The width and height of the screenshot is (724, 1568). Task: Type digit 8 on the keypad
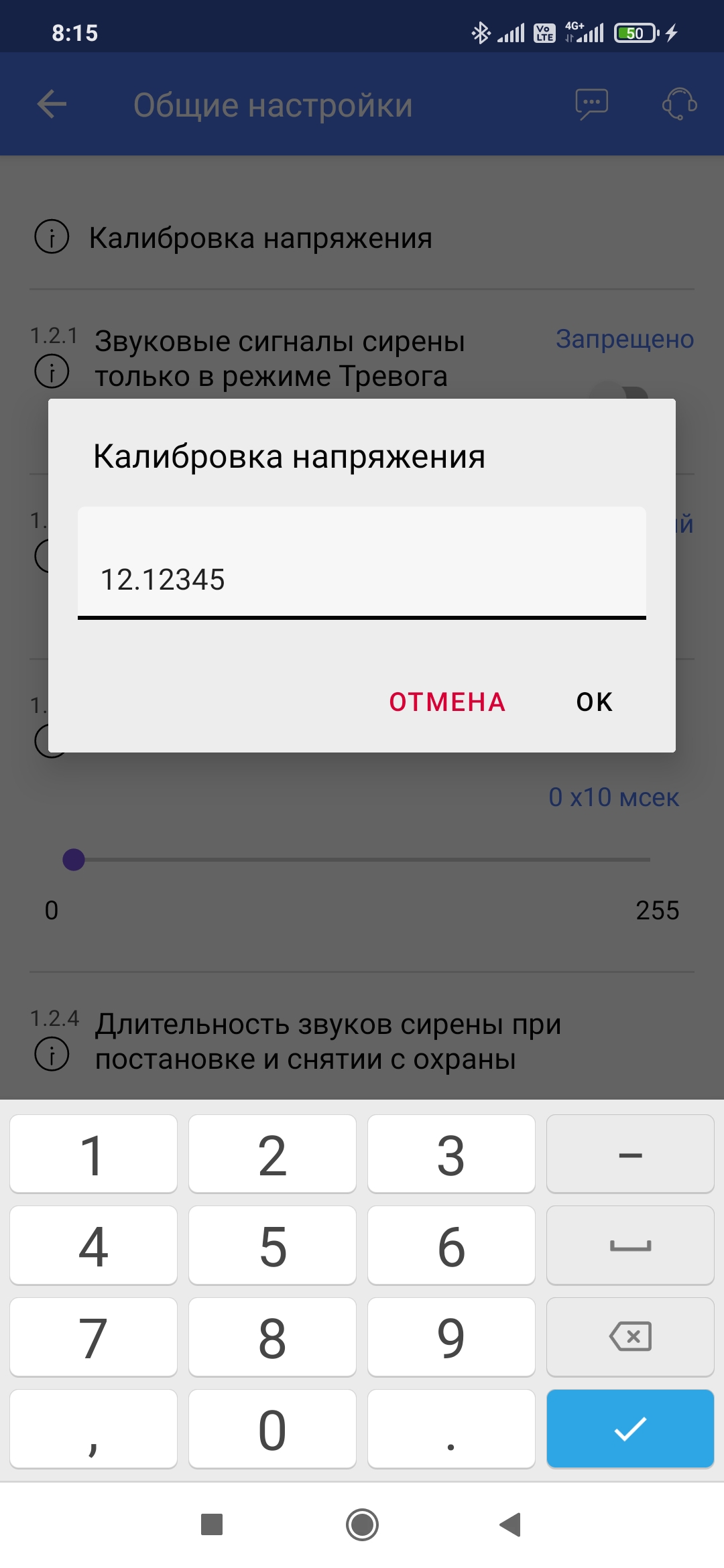point(272,1337)
